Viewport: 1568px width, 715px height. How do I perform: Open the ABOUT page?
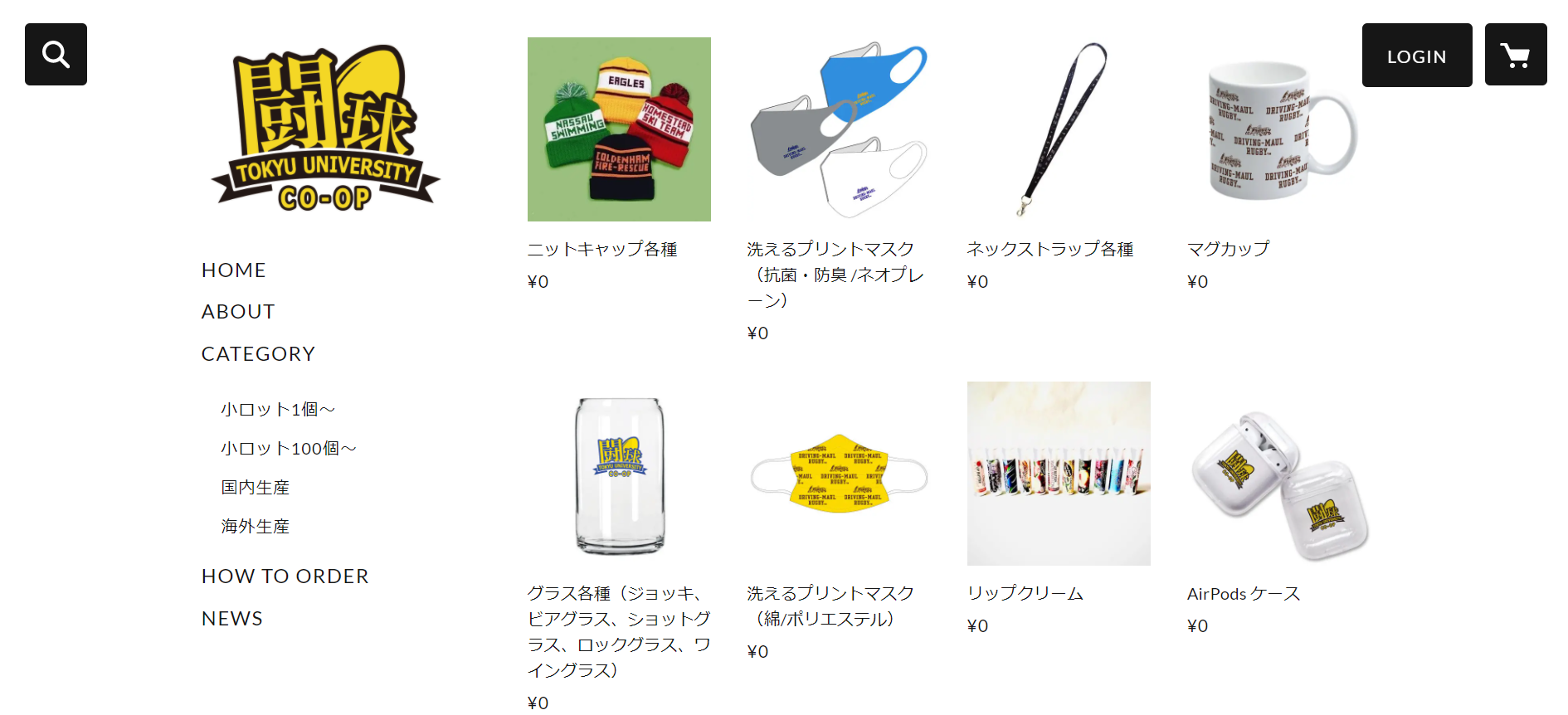click(238, 312)
